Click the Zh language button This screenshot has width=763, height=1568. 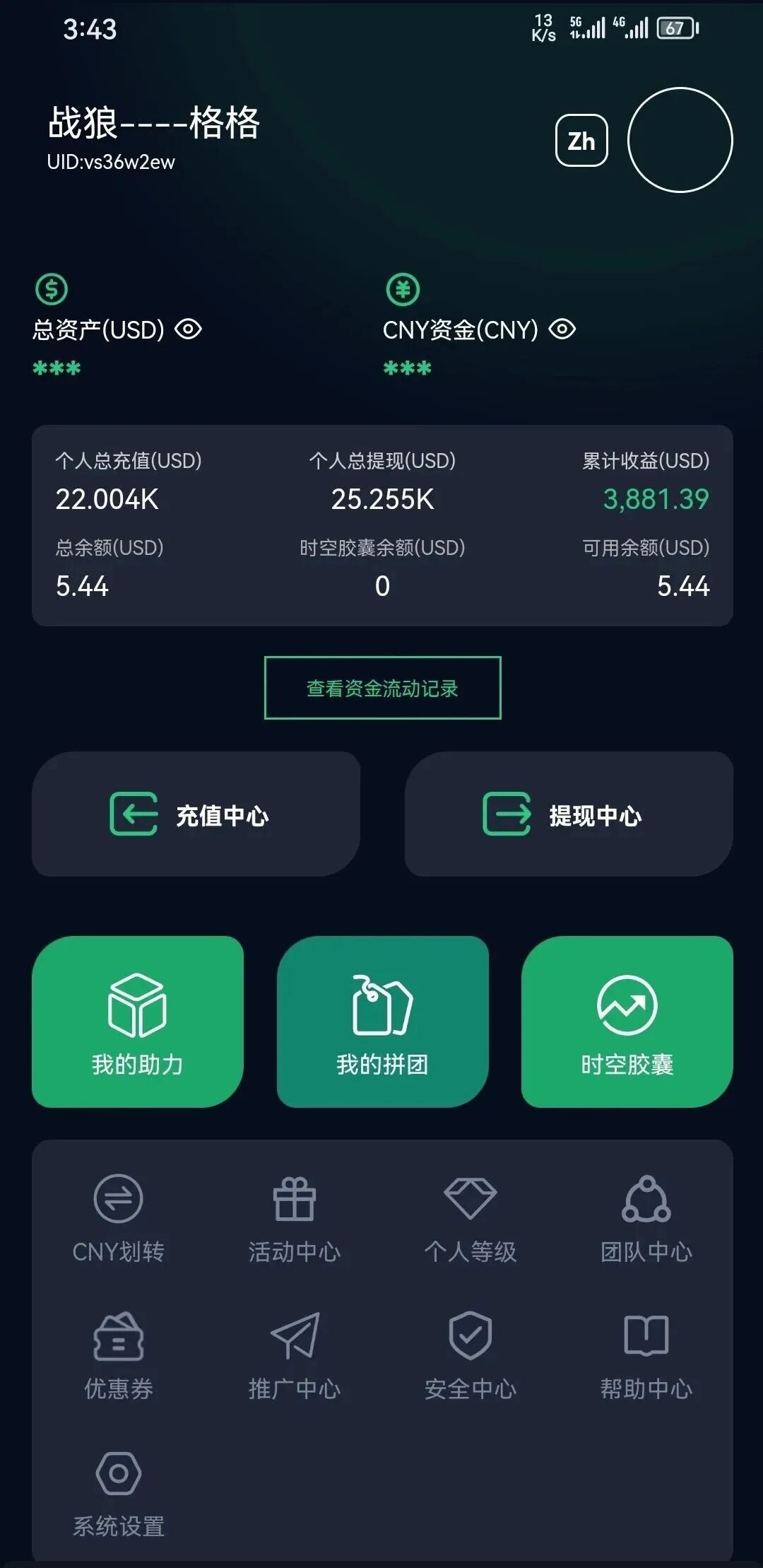(x=581, y=140)
